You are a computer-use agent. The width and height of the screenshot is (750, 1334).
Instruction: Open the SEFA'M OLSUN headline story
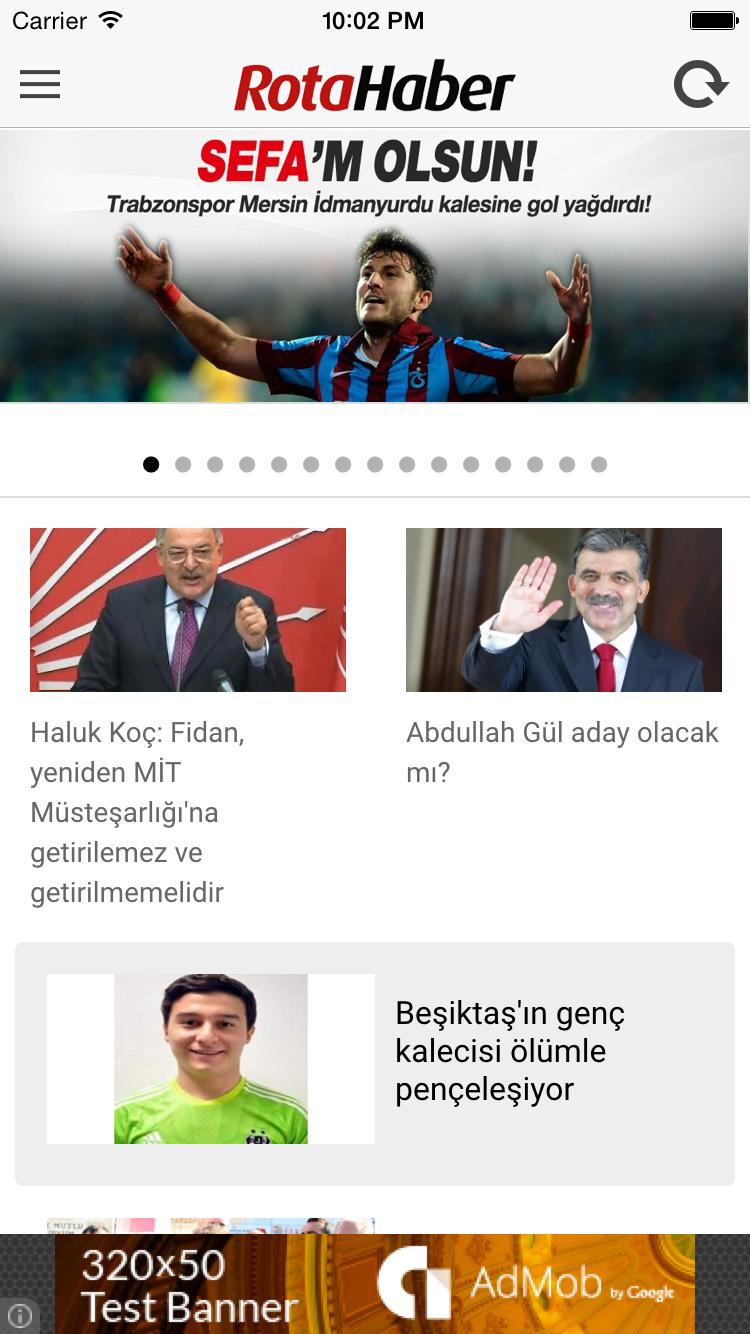[x=375, y=266]
